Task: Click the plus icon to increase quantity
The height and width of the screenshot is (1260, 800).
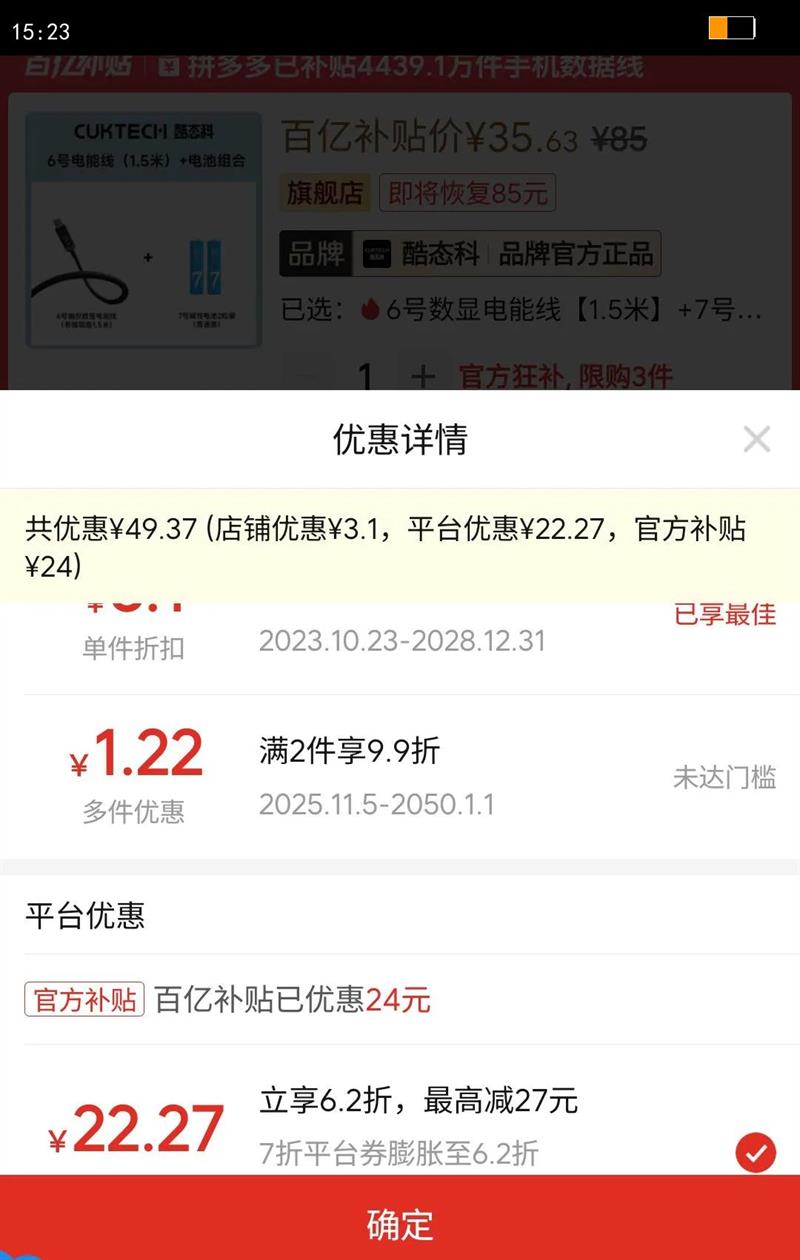Action: pyautogui.click(x=424, y=377)
